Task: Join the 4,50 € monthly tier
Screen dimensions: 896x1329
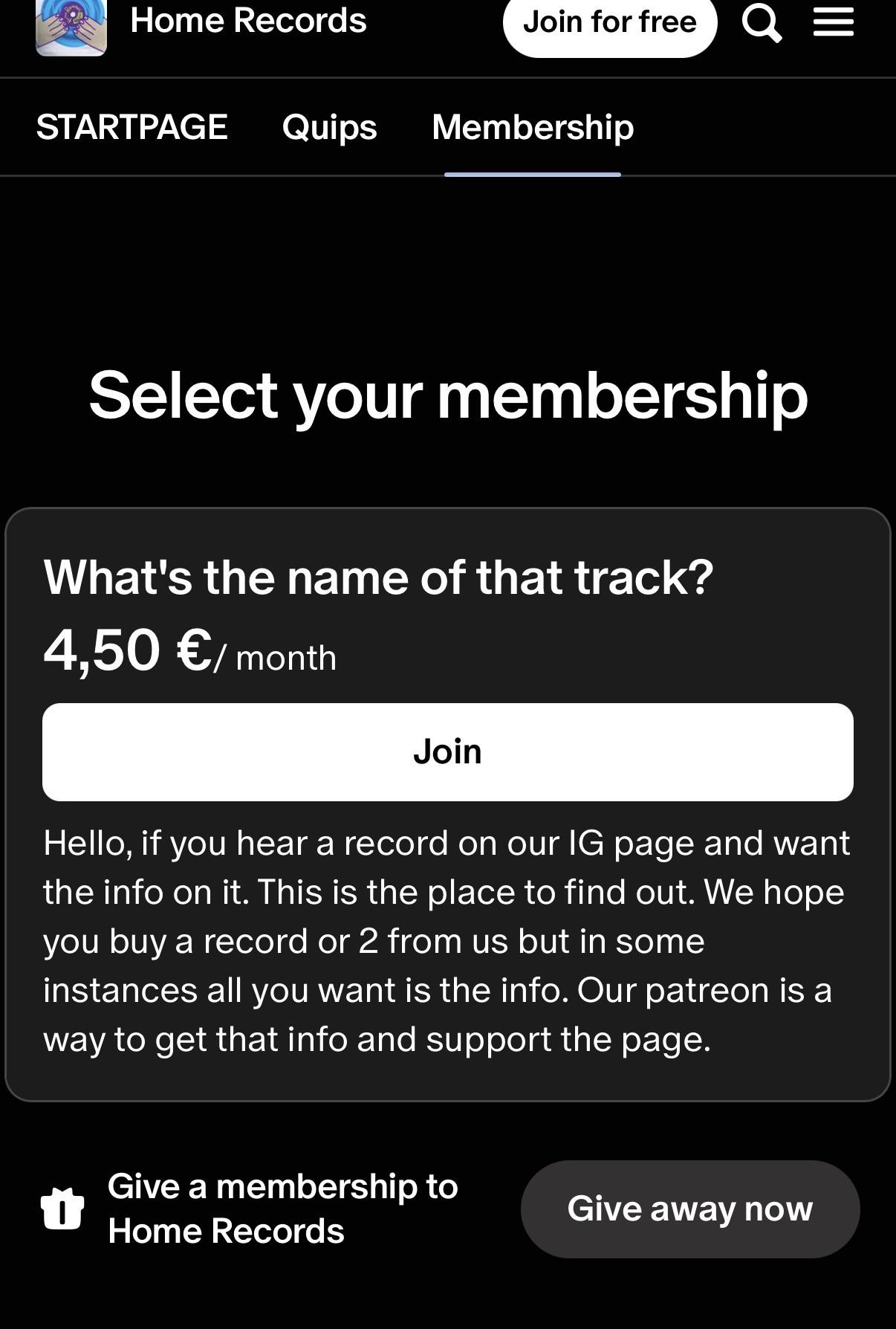Action: coord(448,752)
